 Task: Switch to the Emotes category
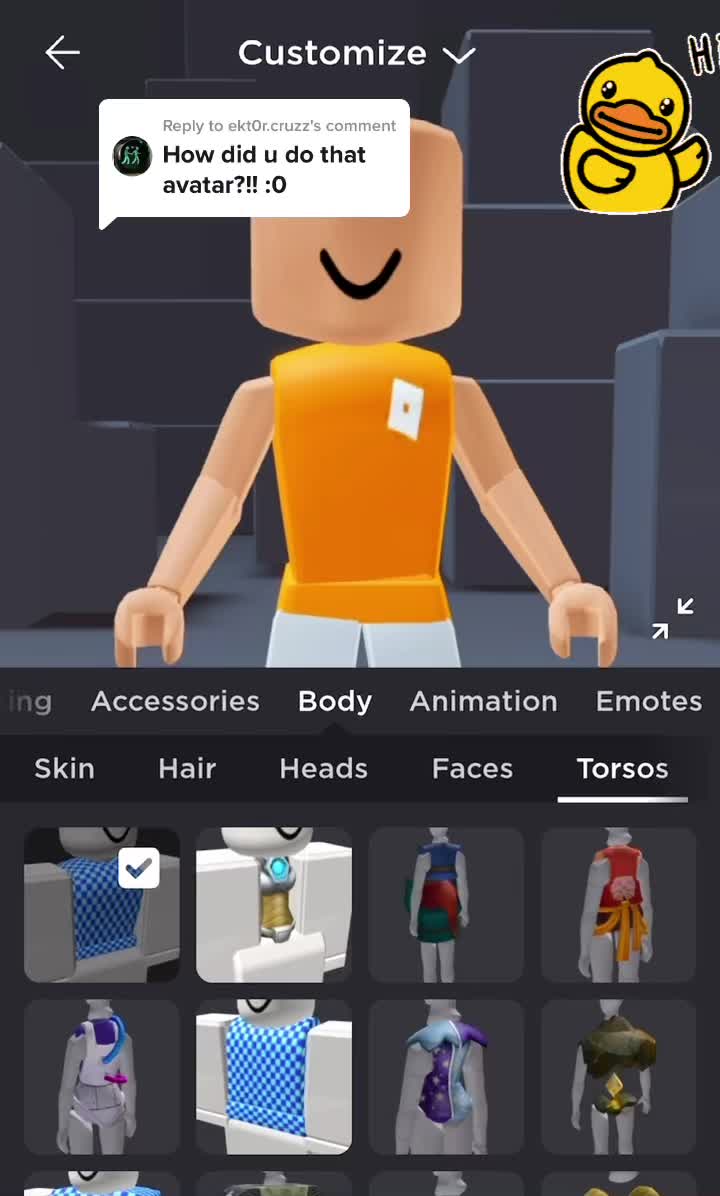tap(648, 701)
